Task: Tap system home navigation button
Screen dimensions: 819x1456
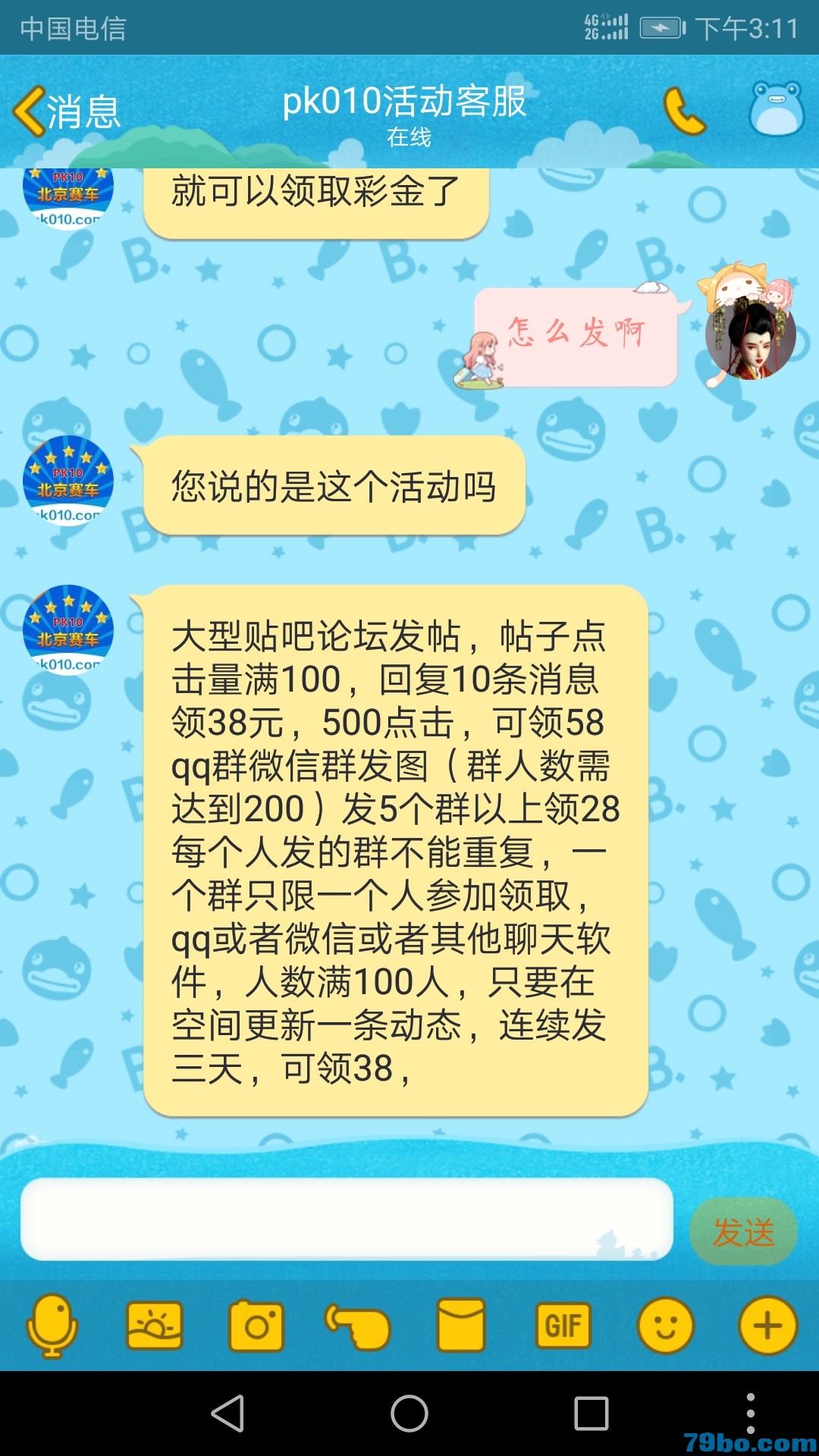Action: point(409,1414)
